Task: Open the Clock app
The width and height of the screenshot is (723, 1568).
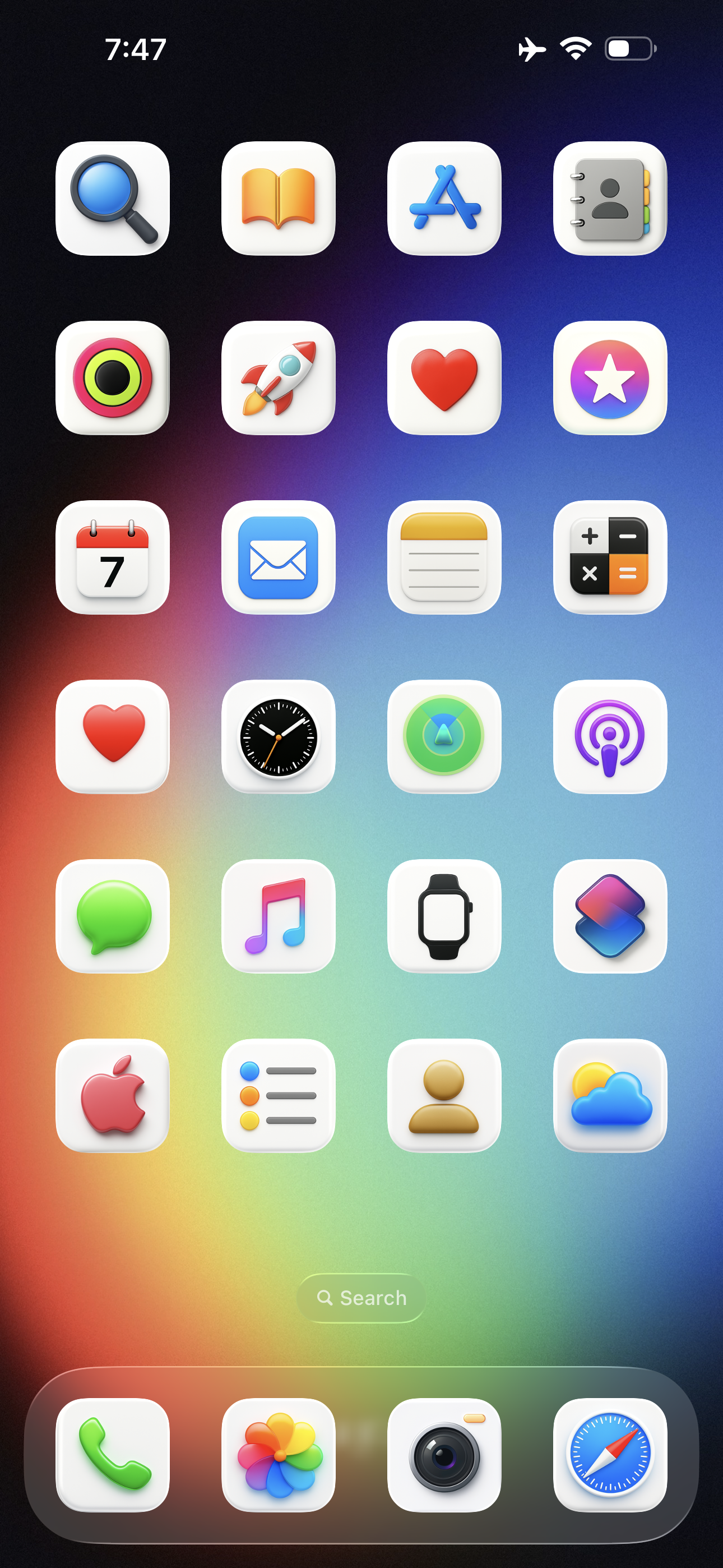Action: [278, 736]
